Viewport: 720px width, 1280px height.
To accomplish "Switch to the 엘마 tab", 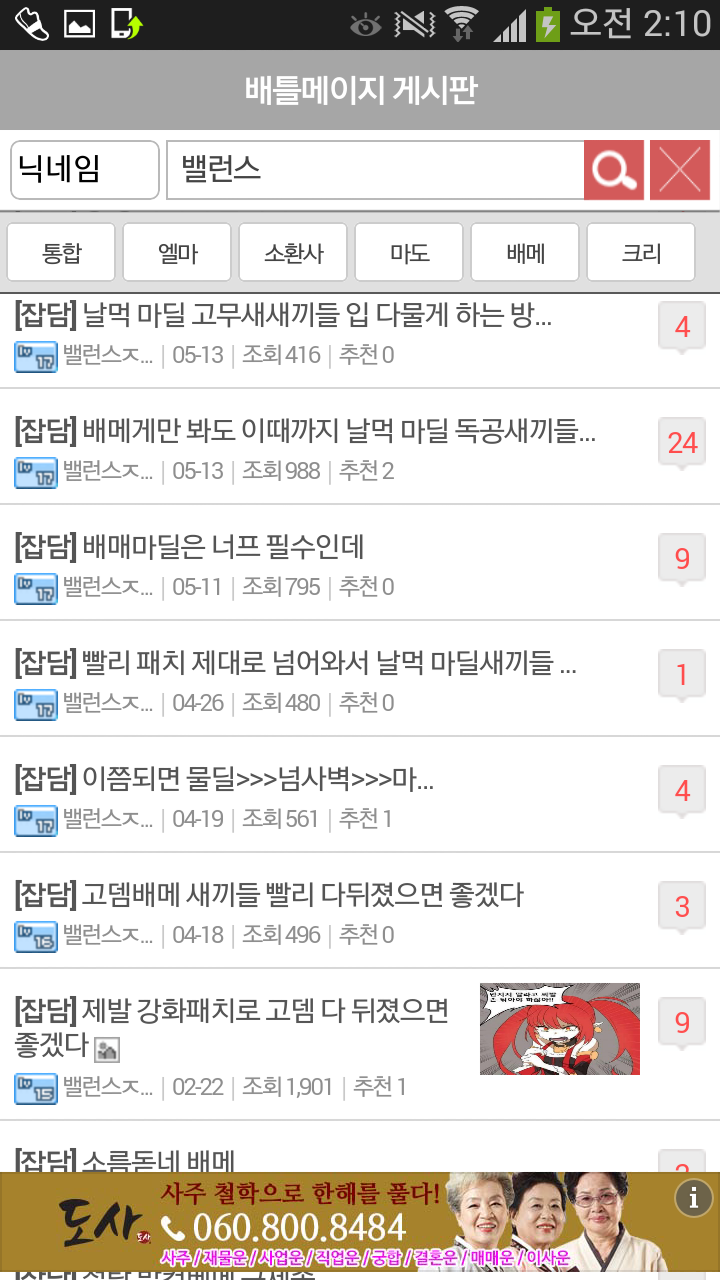I will coord(177,252).
